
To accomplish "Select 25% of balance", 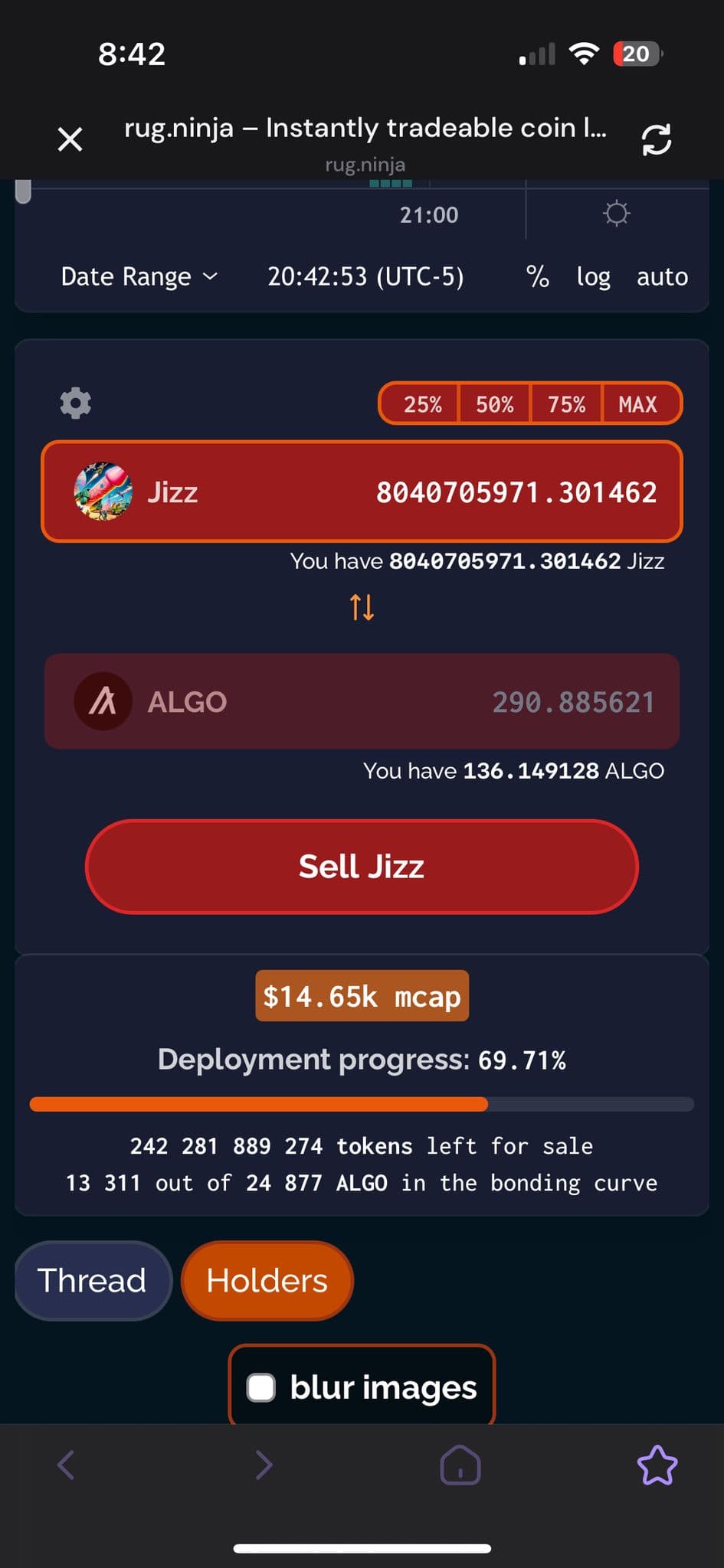I will [x=422, y=404].
